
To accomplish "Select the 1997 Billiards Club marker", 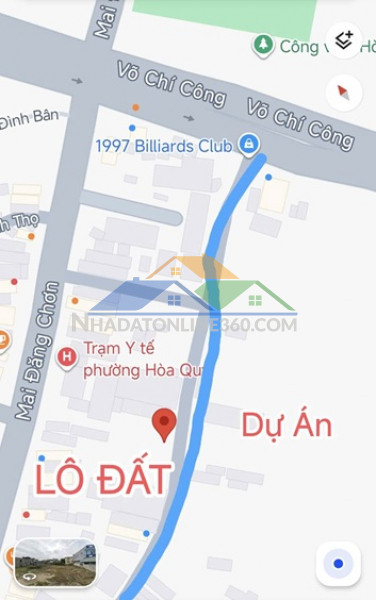I will click(249, 145).
